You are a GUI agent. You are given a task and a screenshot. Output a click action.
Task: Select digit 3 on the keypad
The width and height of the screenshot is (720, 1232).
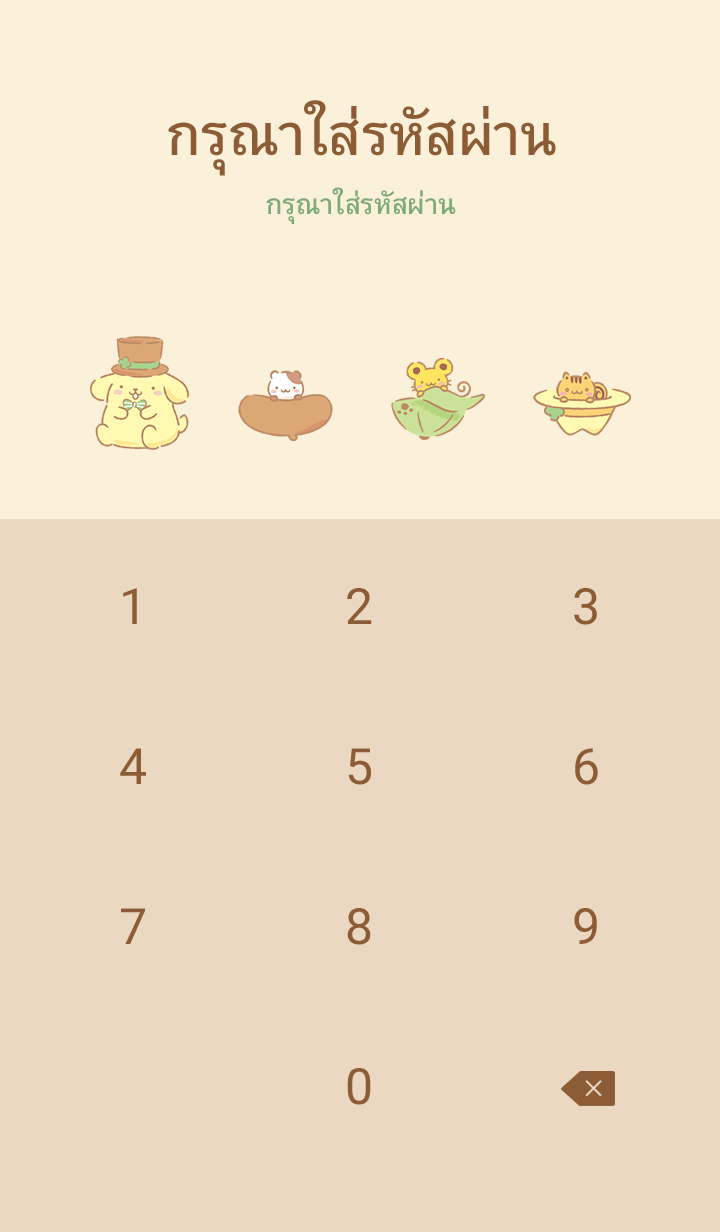(585, 608)
